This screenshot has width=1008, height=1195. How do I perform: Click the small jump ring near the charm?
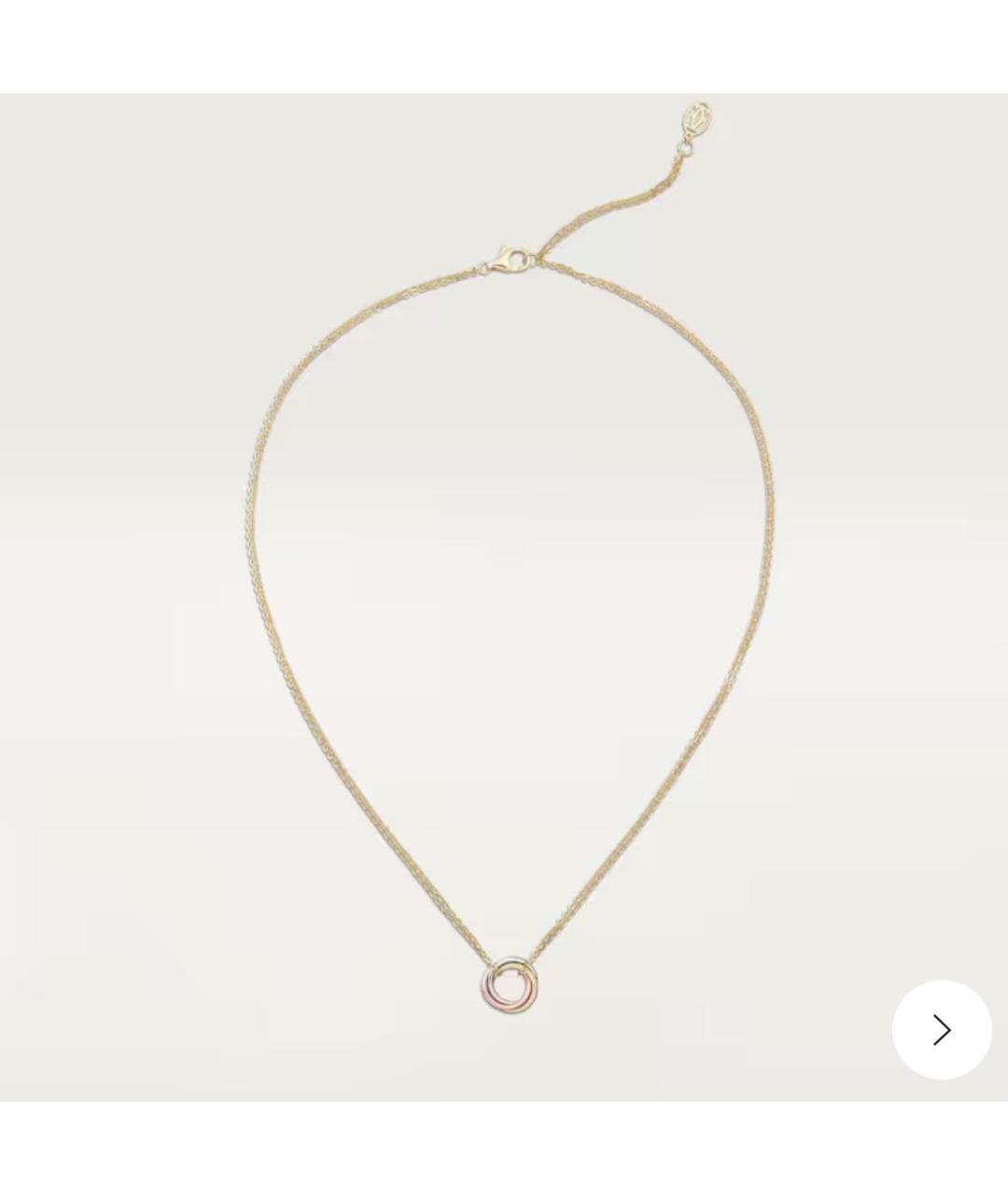coord(687,148)
